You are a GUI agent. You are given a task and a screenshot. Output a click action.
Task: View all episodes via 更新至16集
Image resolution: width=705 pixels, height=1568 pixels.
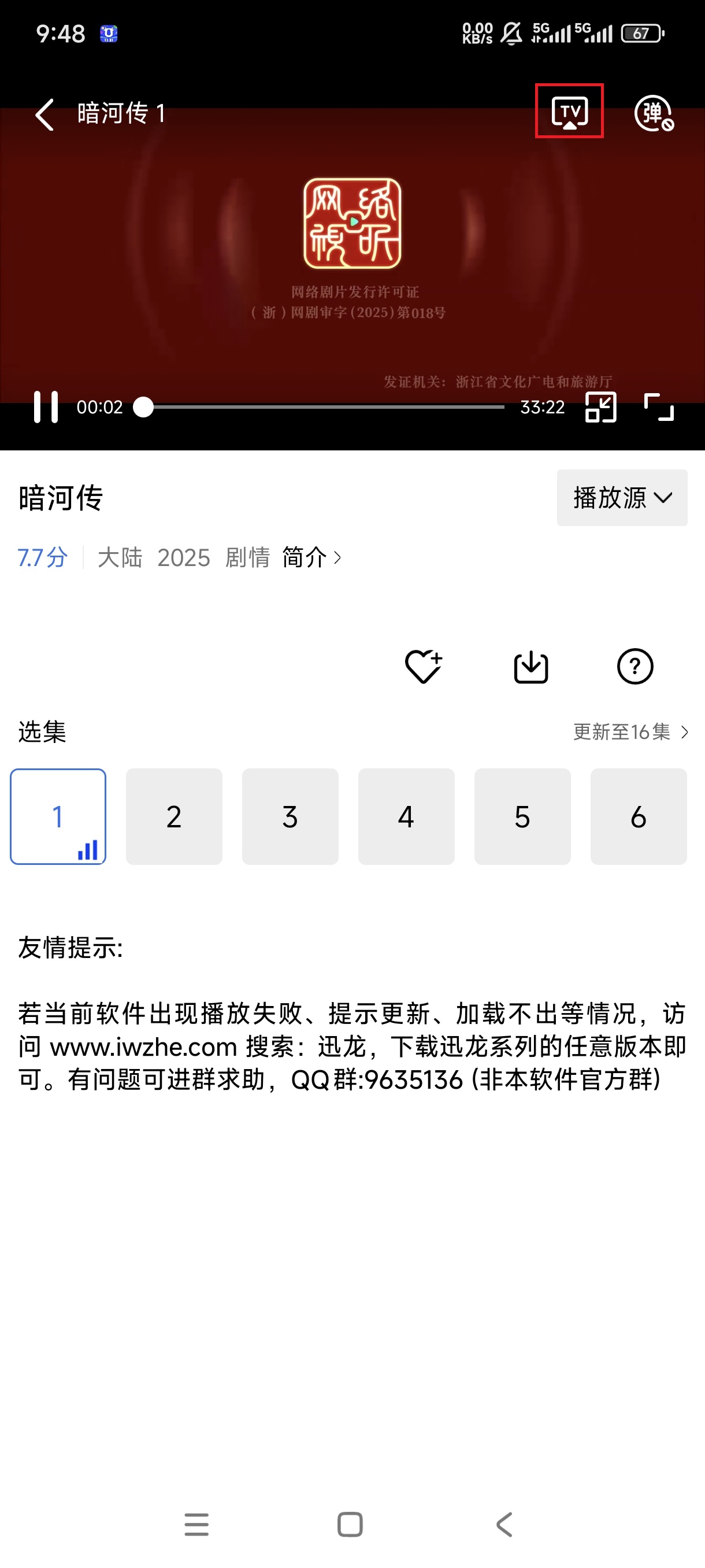coord(629,731)
